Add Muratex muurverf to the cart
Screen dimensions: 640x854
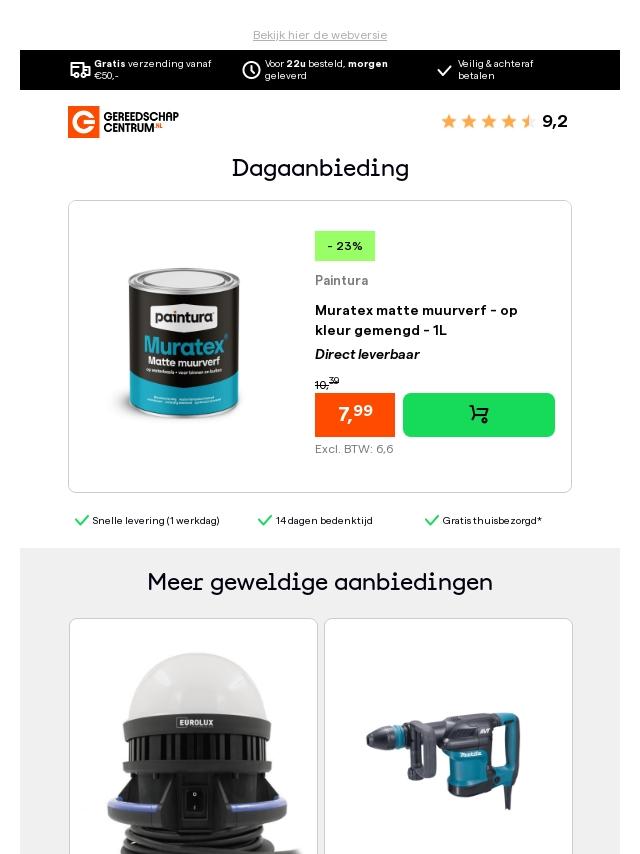[x=478, y=415]
